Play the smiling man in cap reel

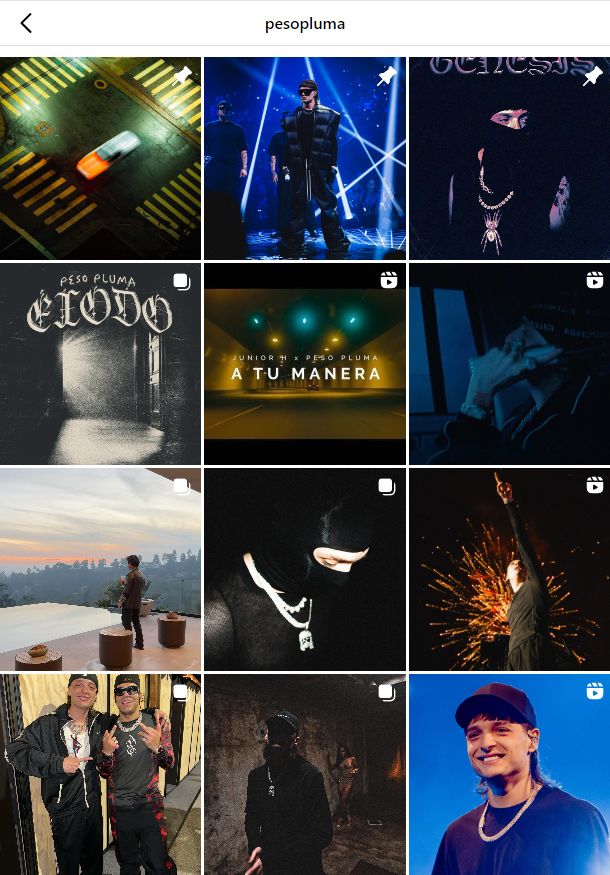(509, 774)
